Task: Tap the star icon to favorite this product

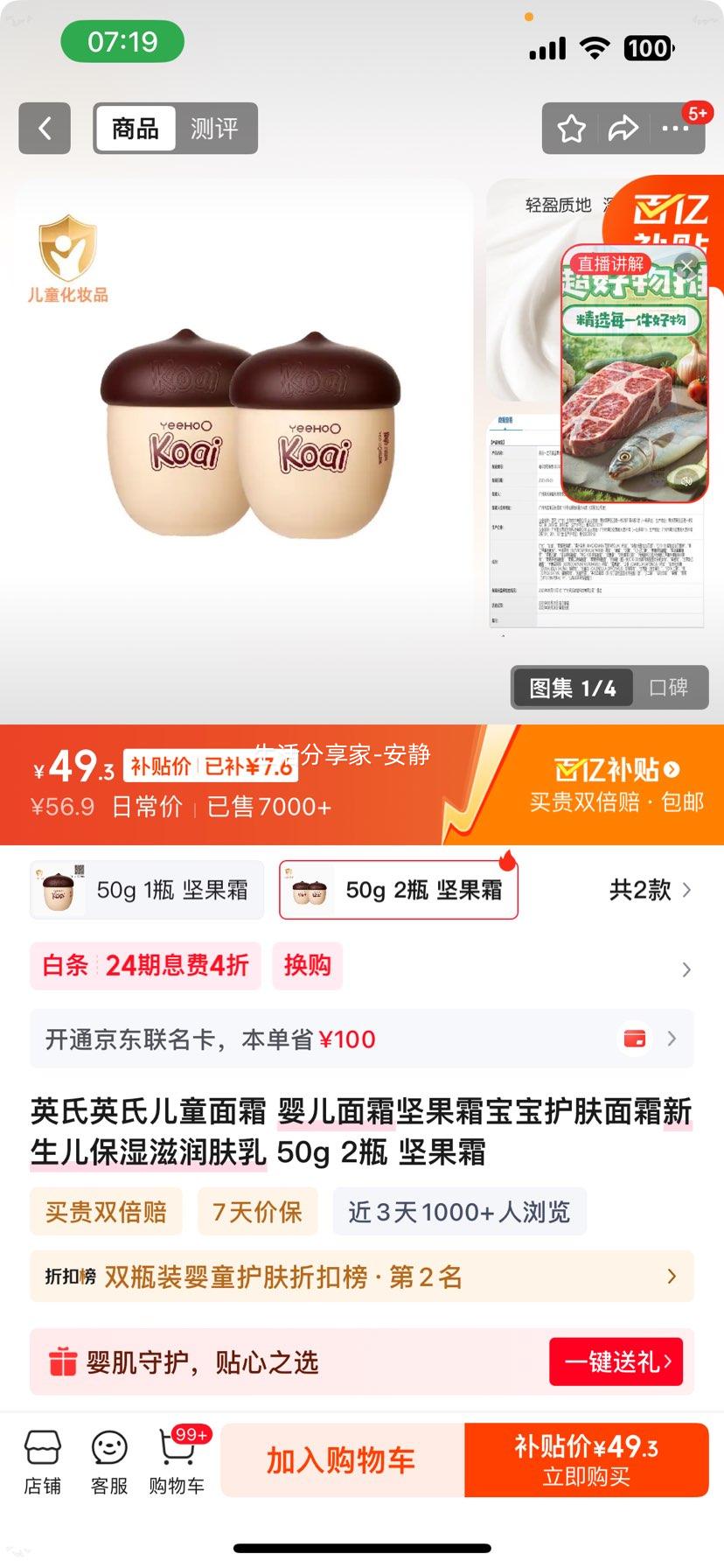Action: [x=571, y=129]
